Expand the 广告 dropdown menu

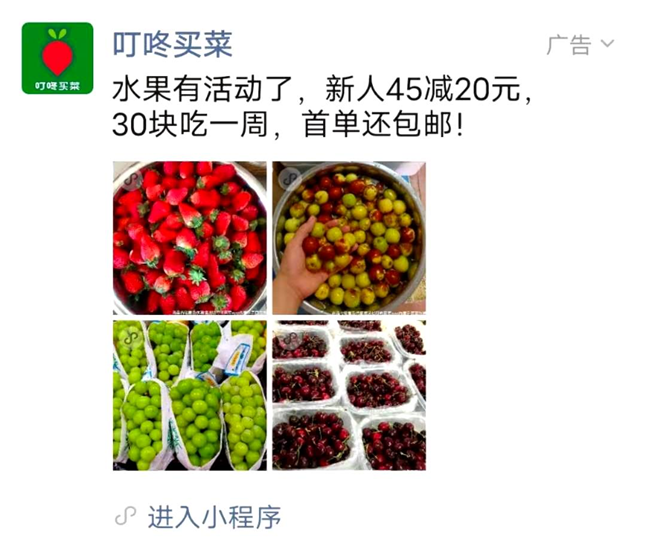tap(581, 44)
